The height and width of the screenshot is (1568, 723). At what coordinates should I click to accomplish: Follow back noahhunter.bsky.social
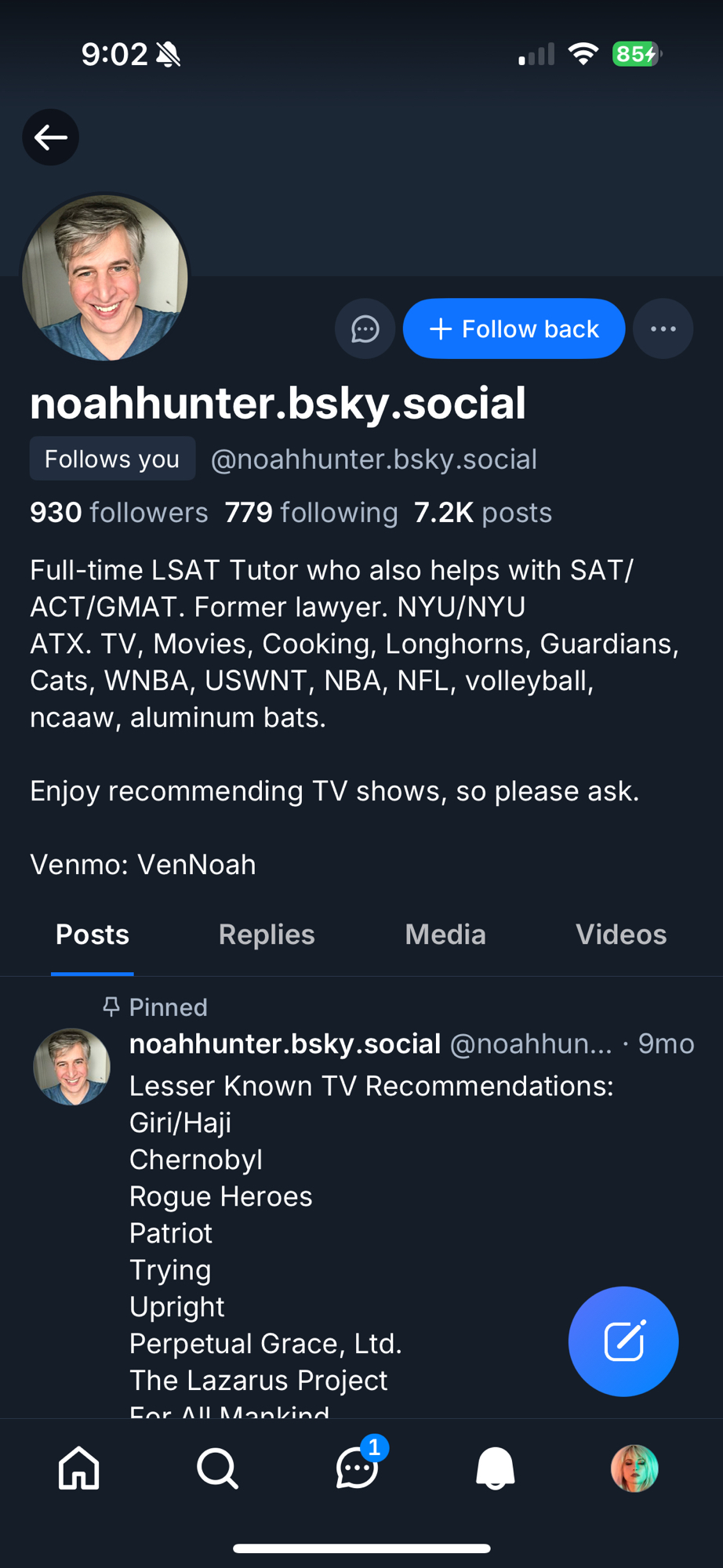click(514, 329)
